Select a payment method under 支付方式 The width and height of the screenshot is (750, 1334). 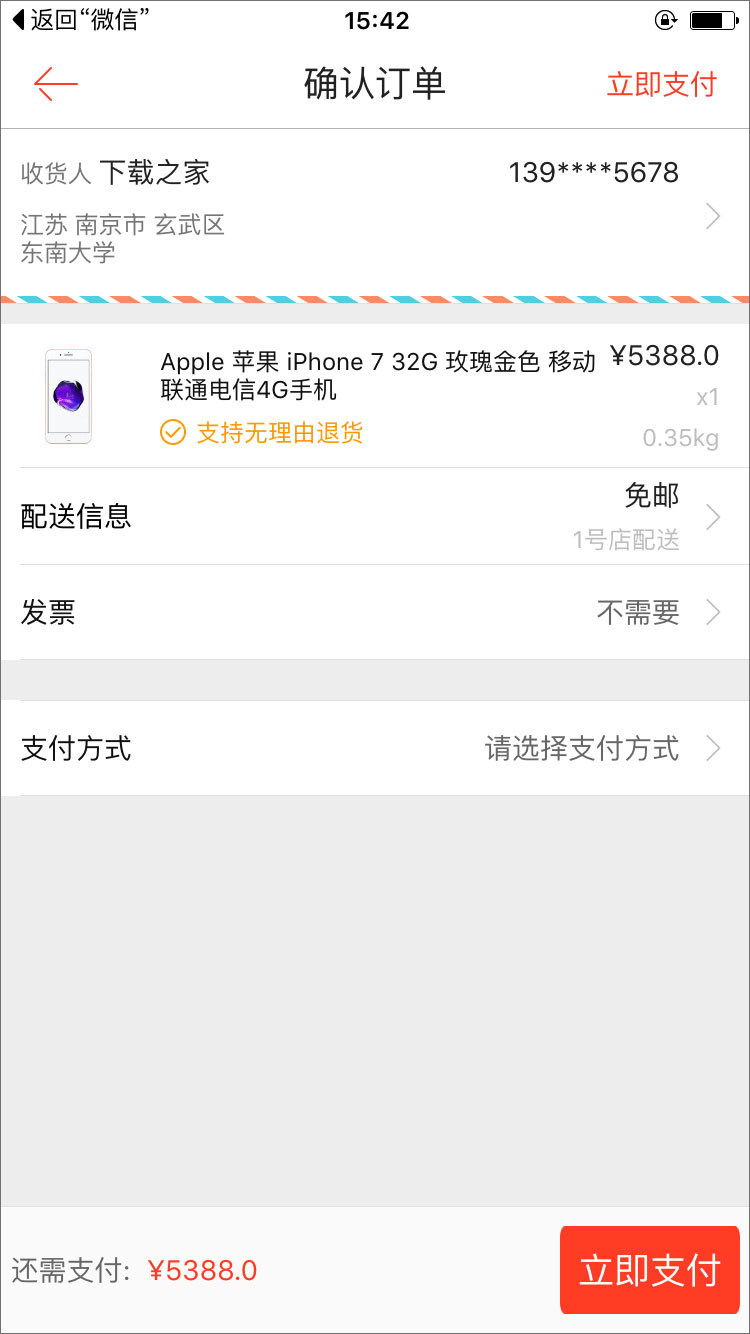click(x=374, y=748)
